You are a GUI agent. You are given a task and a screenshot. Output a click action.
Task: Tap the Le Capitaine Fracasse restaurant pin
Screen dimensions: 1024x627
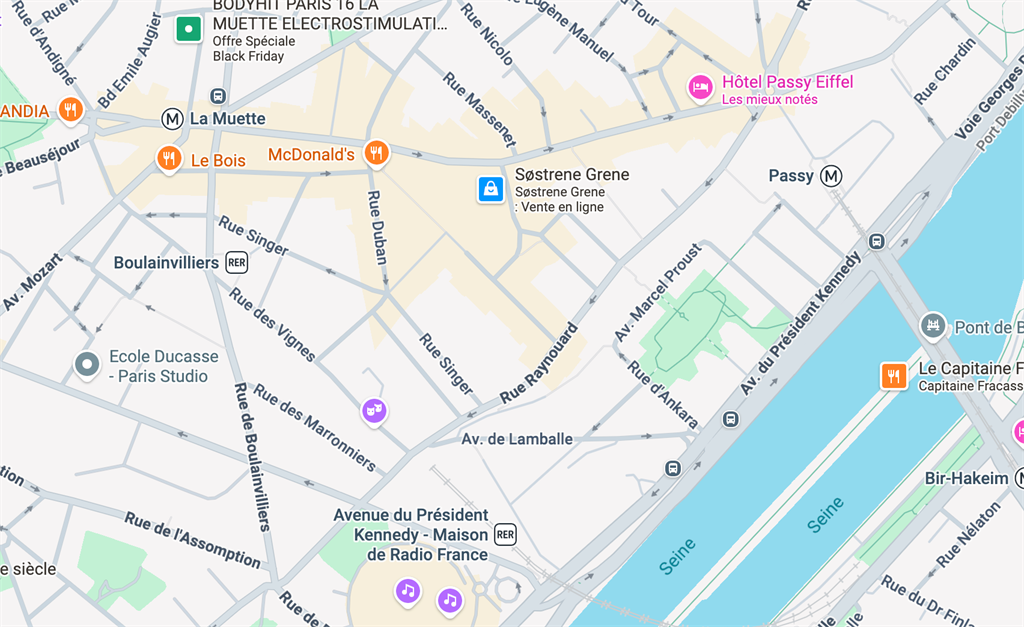pos(894,375)
